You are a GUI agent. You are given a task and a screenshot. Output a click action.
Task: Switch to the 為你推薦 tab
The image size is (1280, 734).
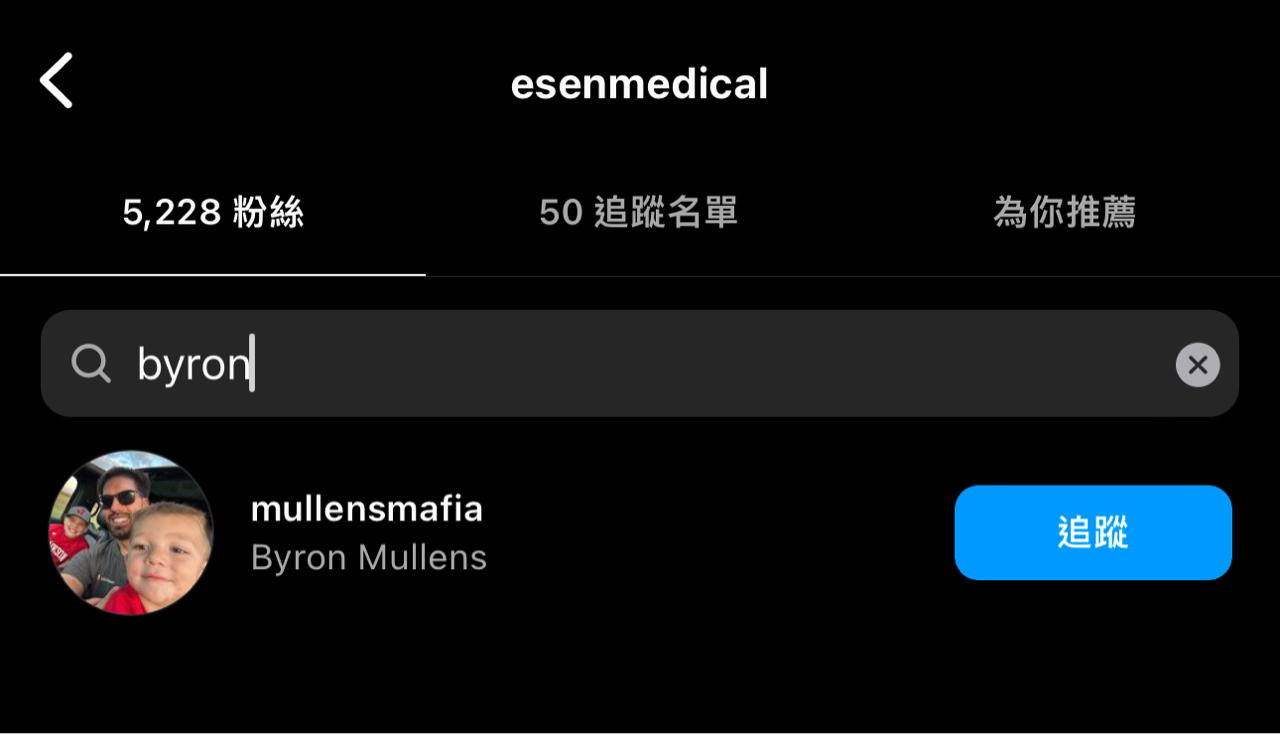coord(1064,213)
